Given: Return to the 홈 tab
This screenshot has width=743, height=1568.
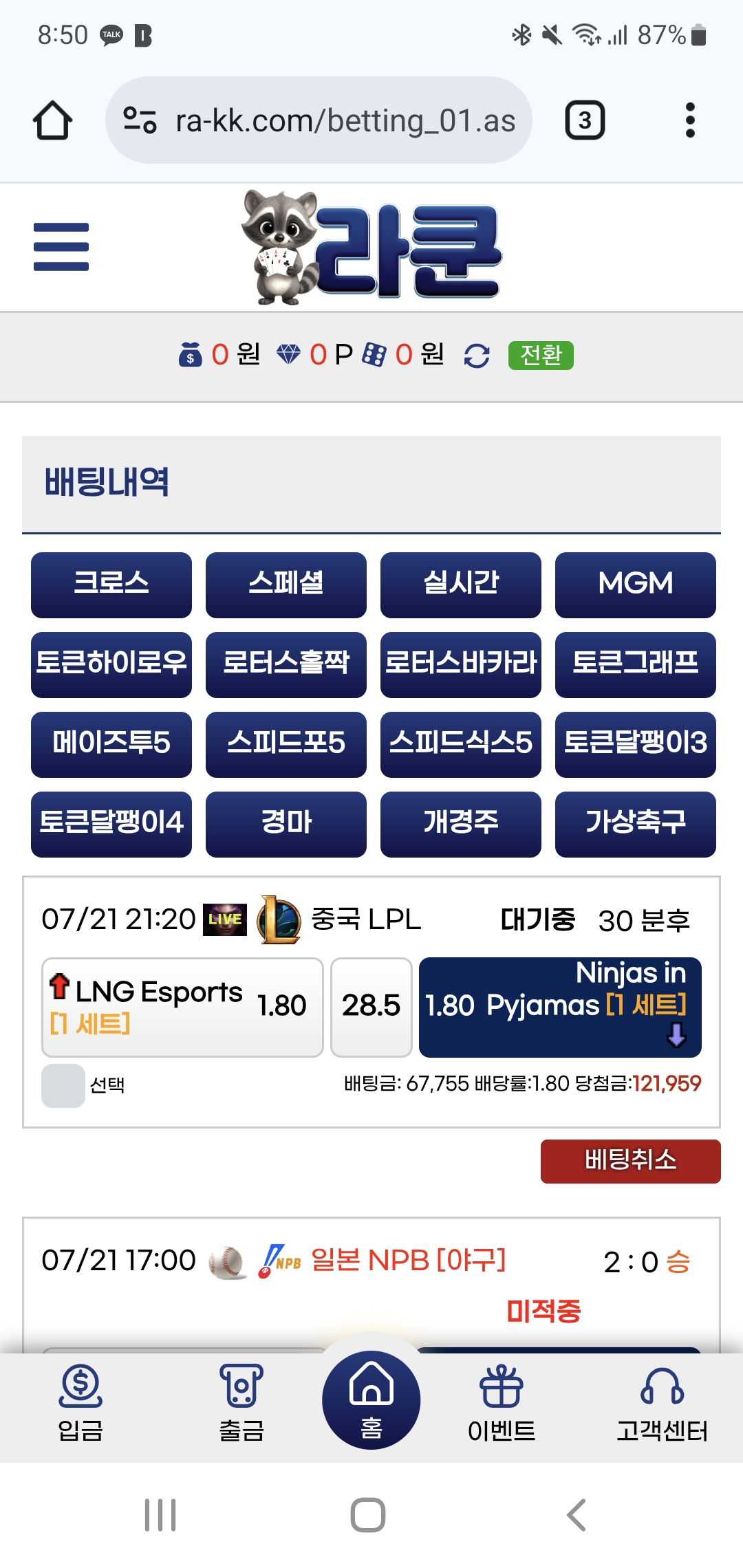Looking at the screenshot, I should coord(371,1400).
